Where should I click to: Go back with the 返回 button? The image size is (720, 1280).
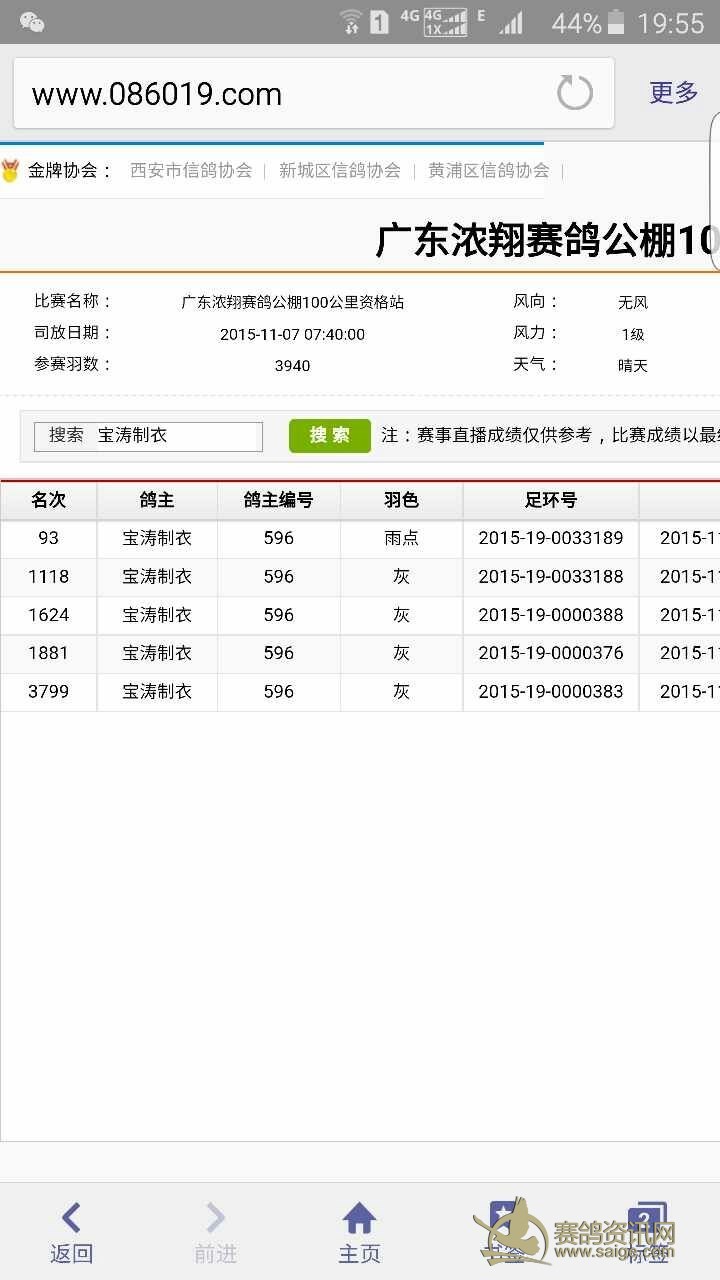coord(71,1232)
